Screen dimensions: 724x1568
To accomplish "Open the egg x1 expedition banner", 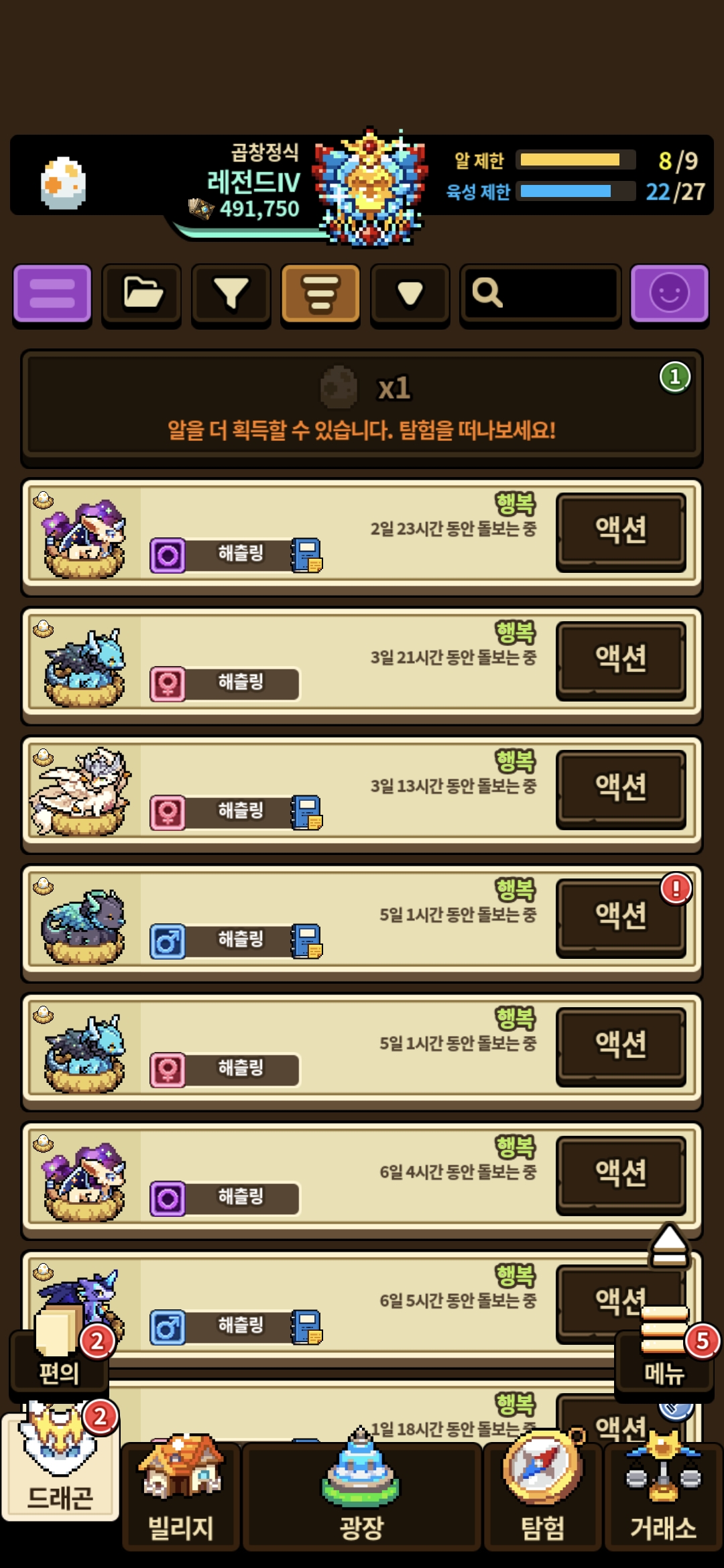I will [362, 406].
